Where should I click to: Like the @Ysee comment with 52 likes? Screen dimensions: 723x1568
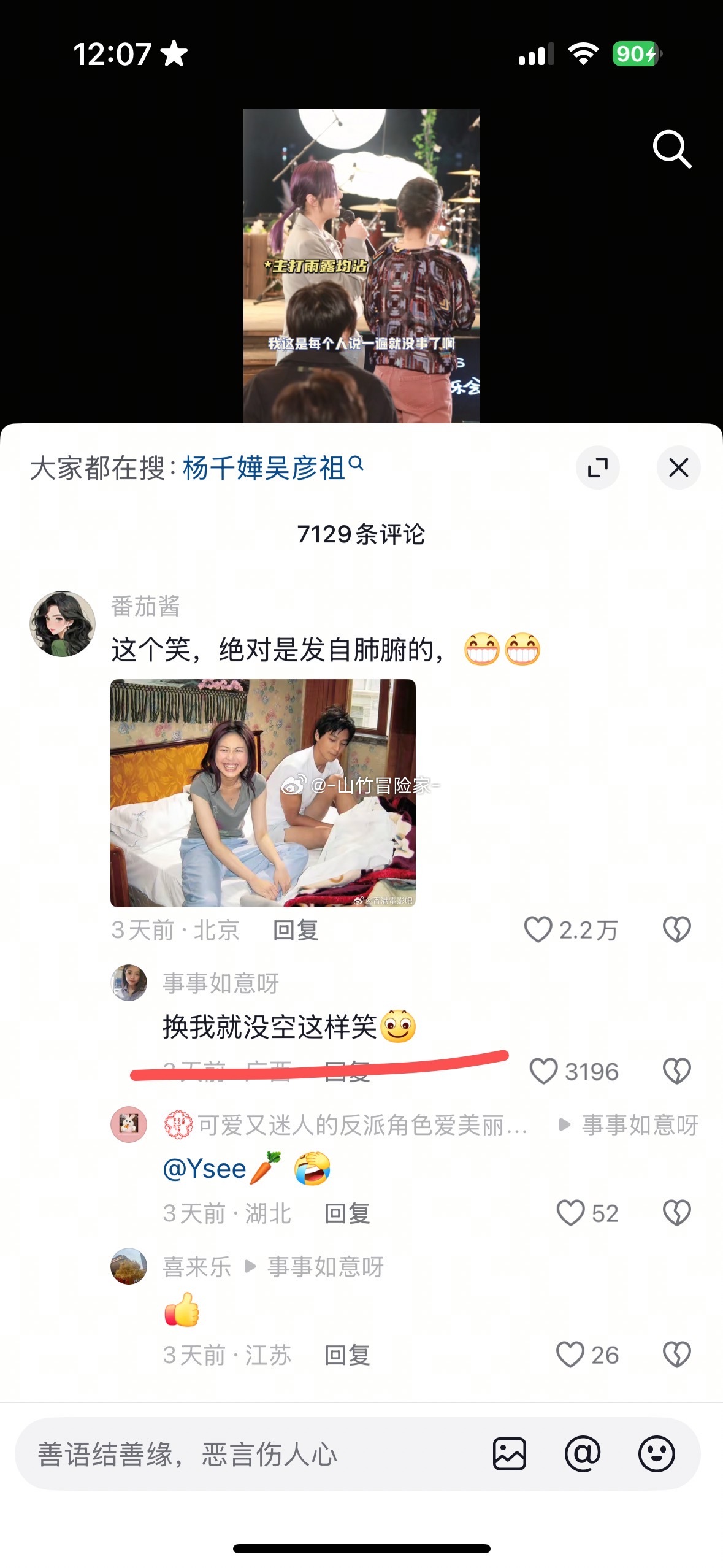[x=570, y=1213]
